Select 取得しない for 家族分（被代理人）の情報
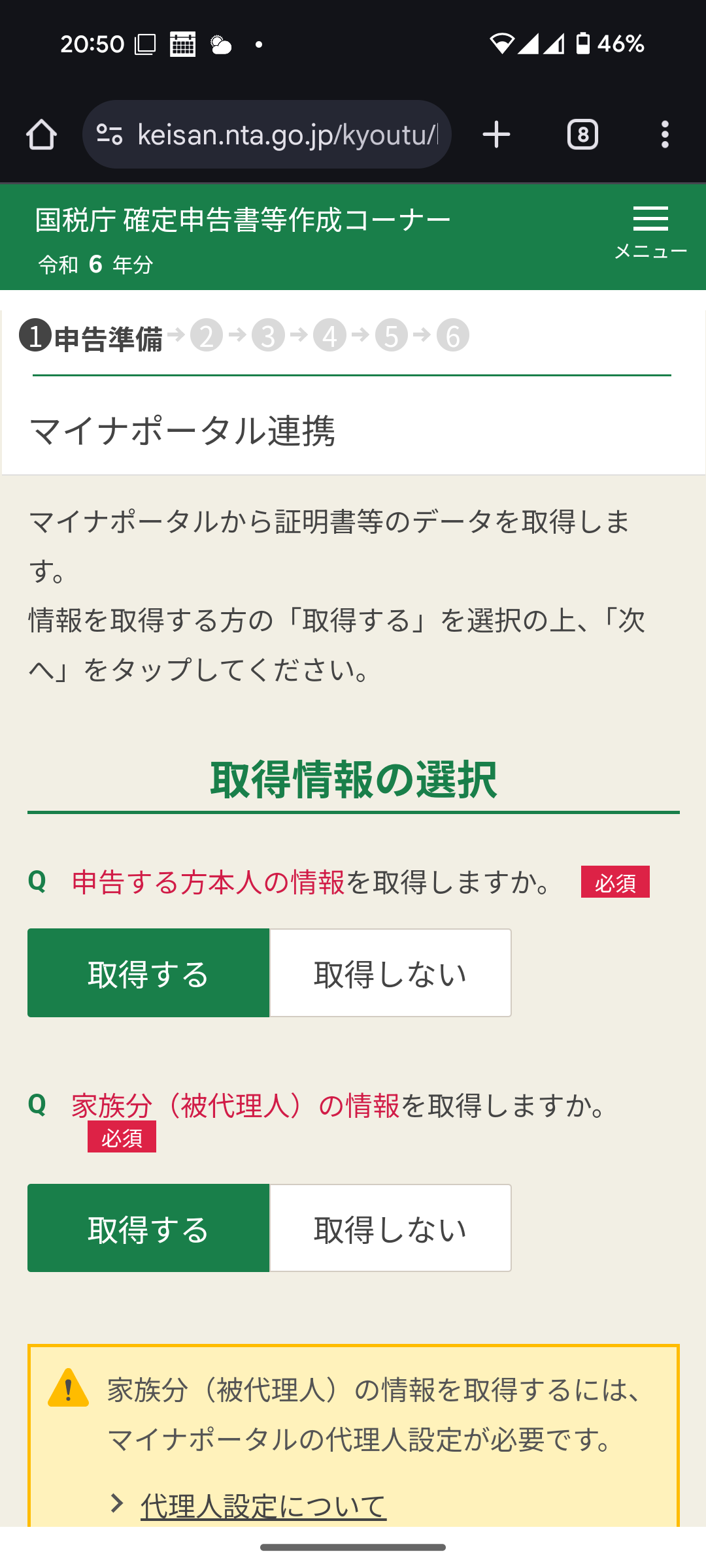 click(390, 1228)
